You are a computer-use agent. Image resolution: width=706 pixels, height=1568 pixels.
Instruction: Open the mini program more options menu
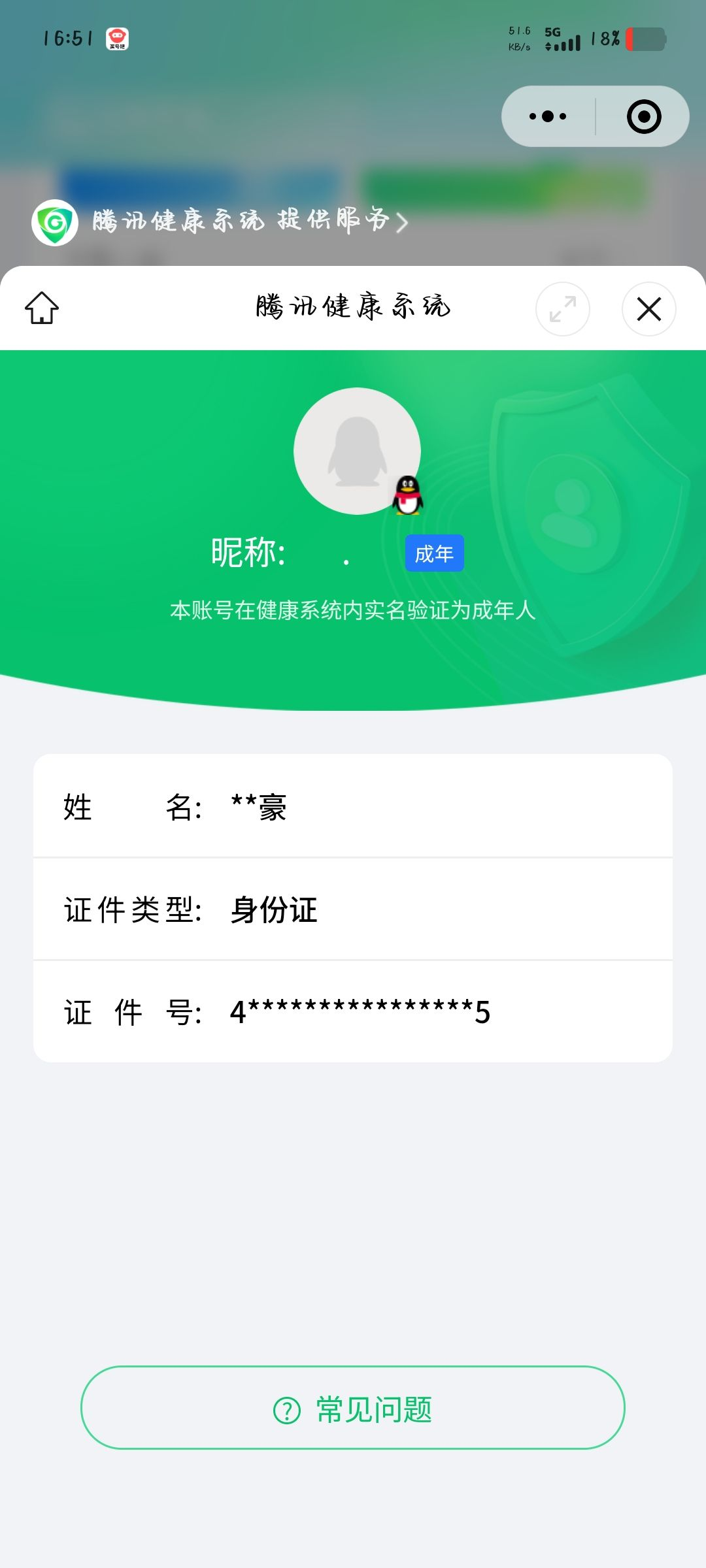click(548, 116)
